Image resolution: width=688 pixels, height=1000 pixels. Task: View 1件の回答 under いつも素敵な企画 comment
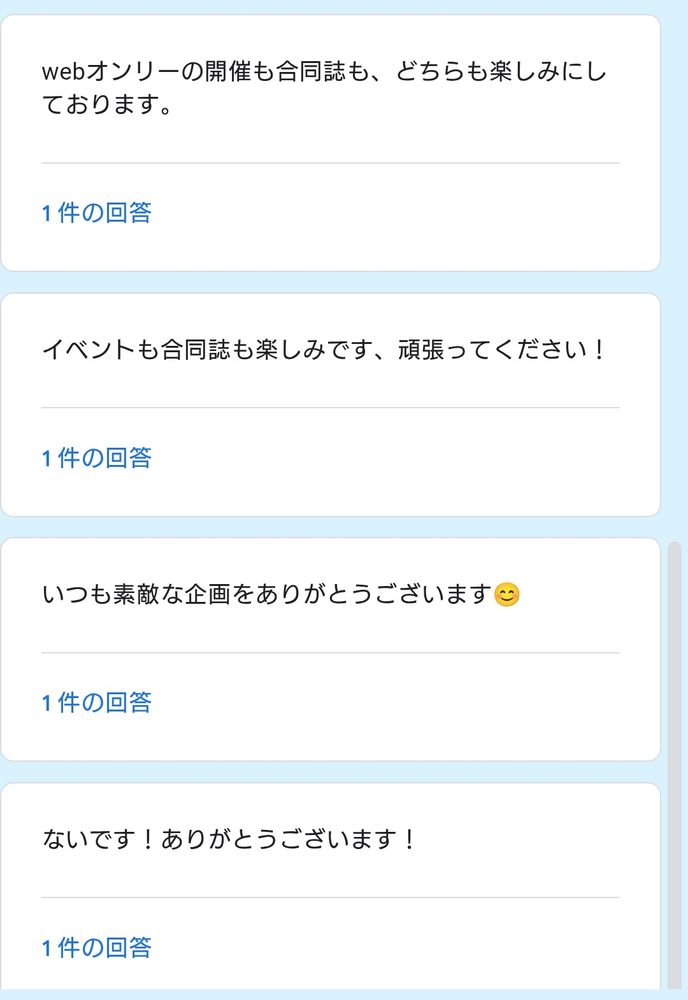(97, 703)
